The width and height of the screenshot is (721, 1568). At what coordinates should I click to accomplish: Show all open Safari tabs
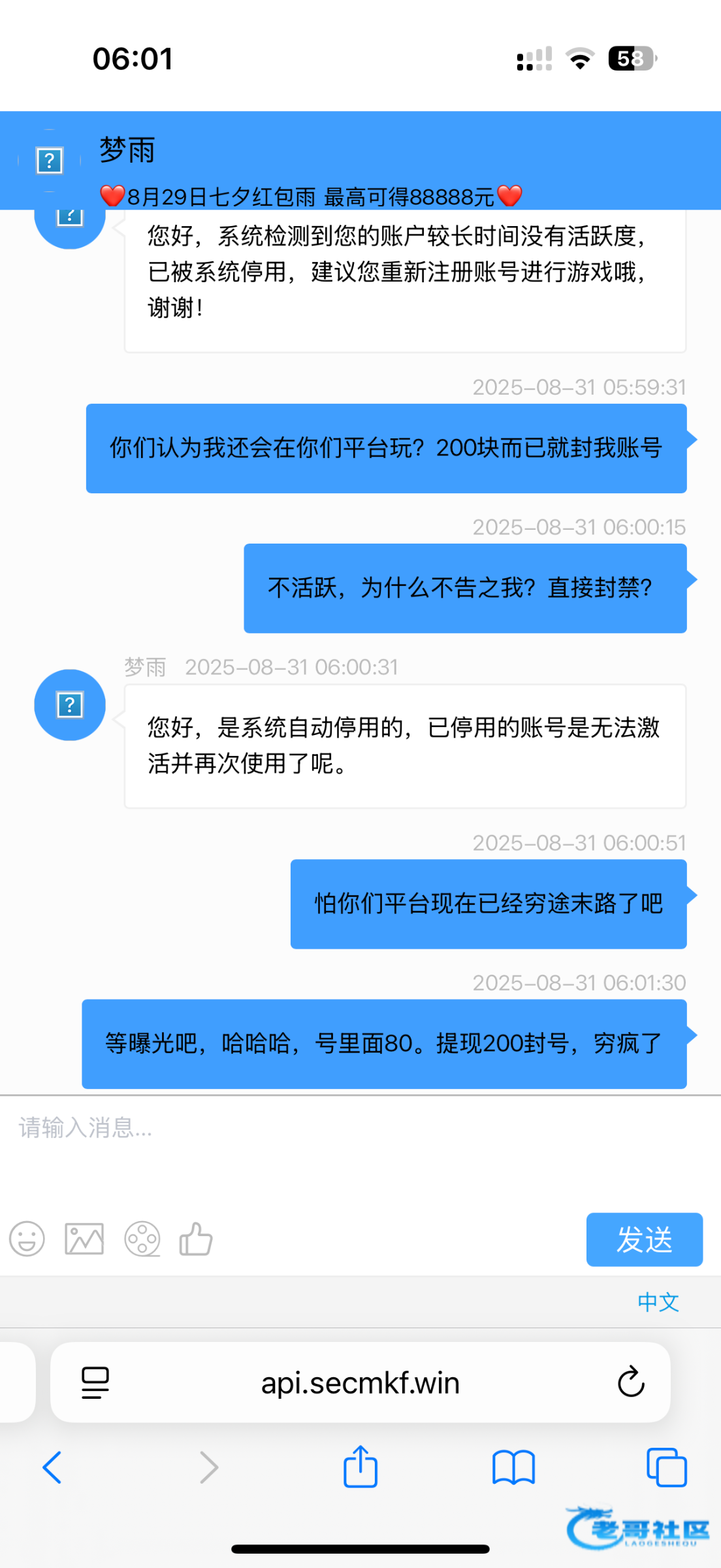(x=666, y=1467)
